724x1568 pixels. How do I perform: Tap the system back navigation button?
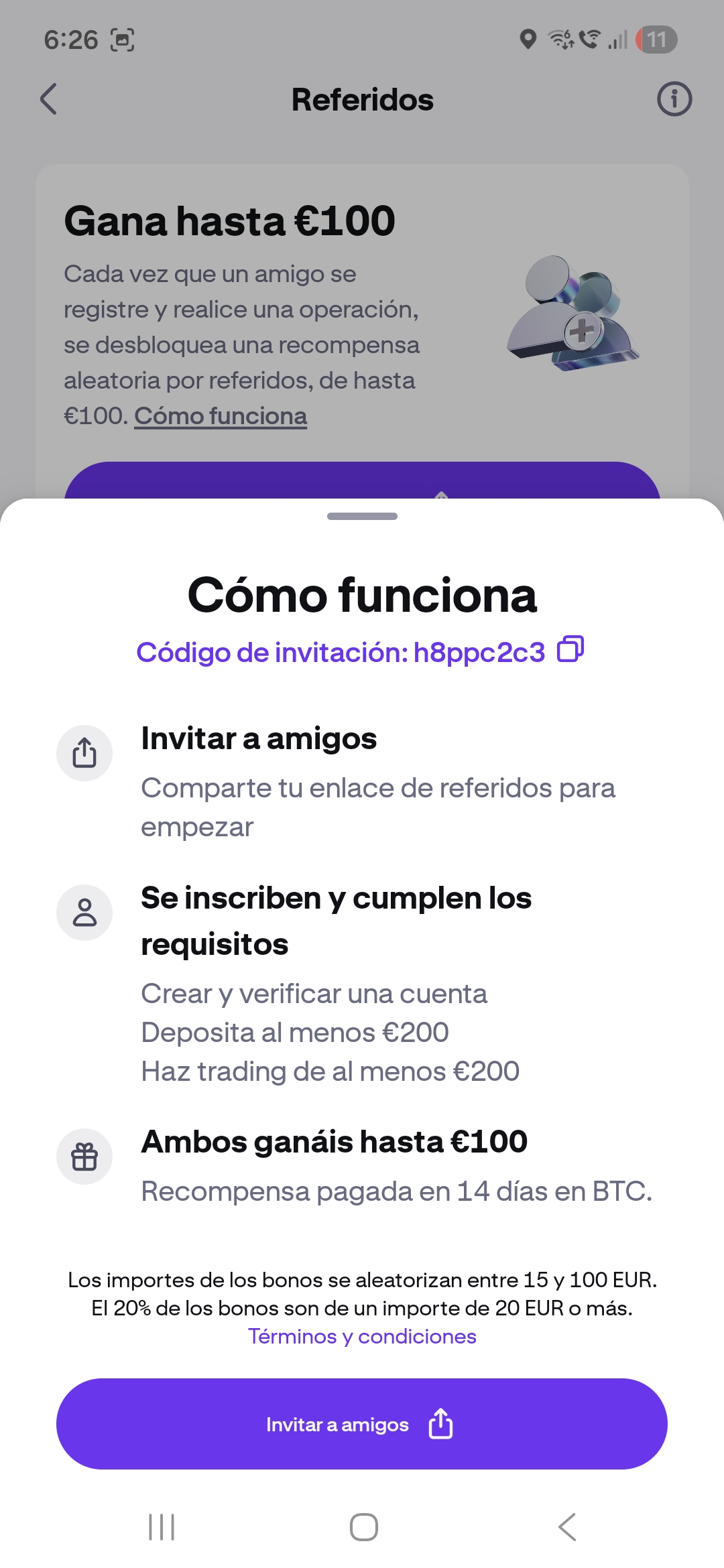(567, 1527)
